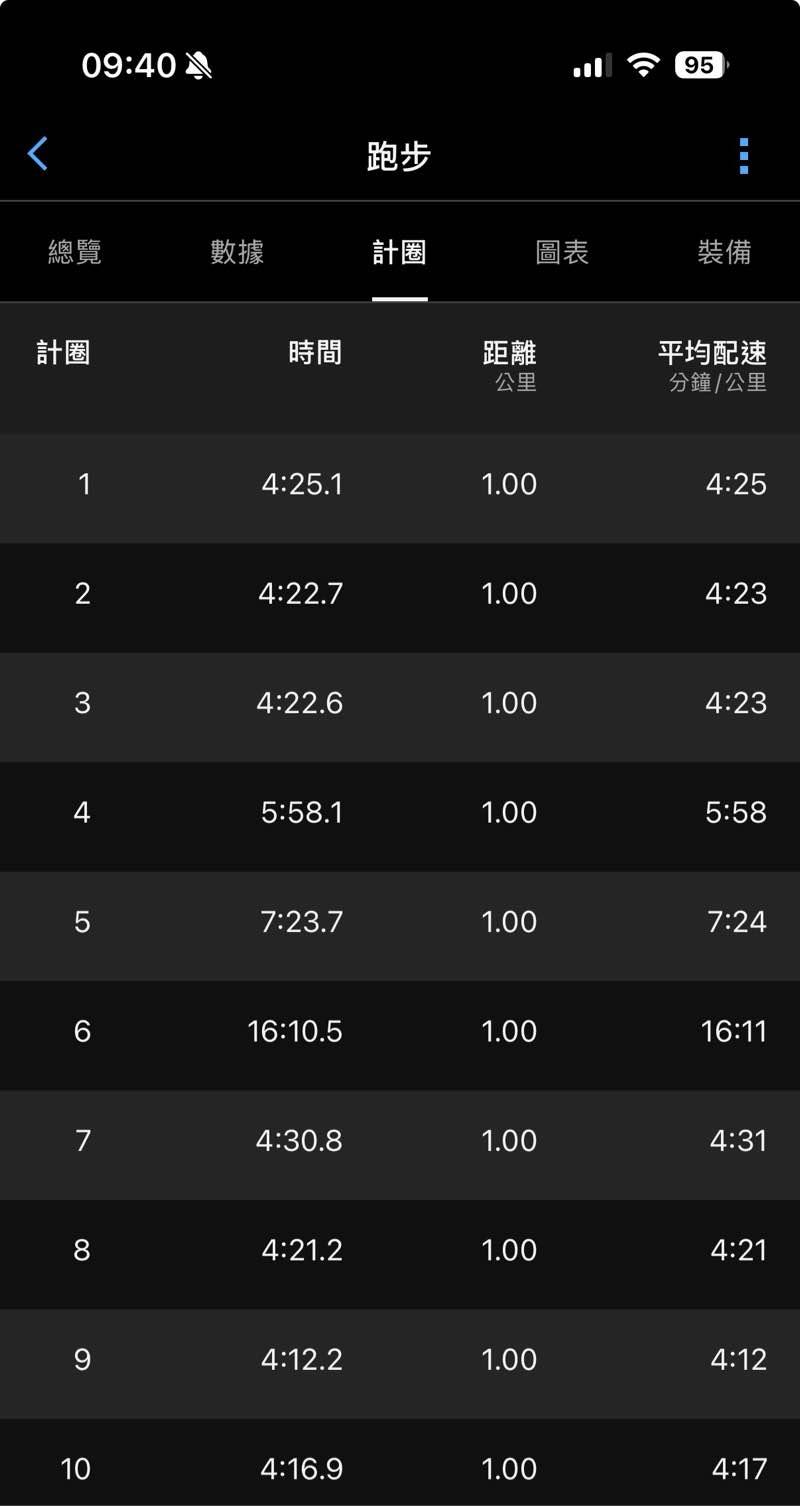
Task: Switch to the 數據 tab
Action: [x=237, y=252]
